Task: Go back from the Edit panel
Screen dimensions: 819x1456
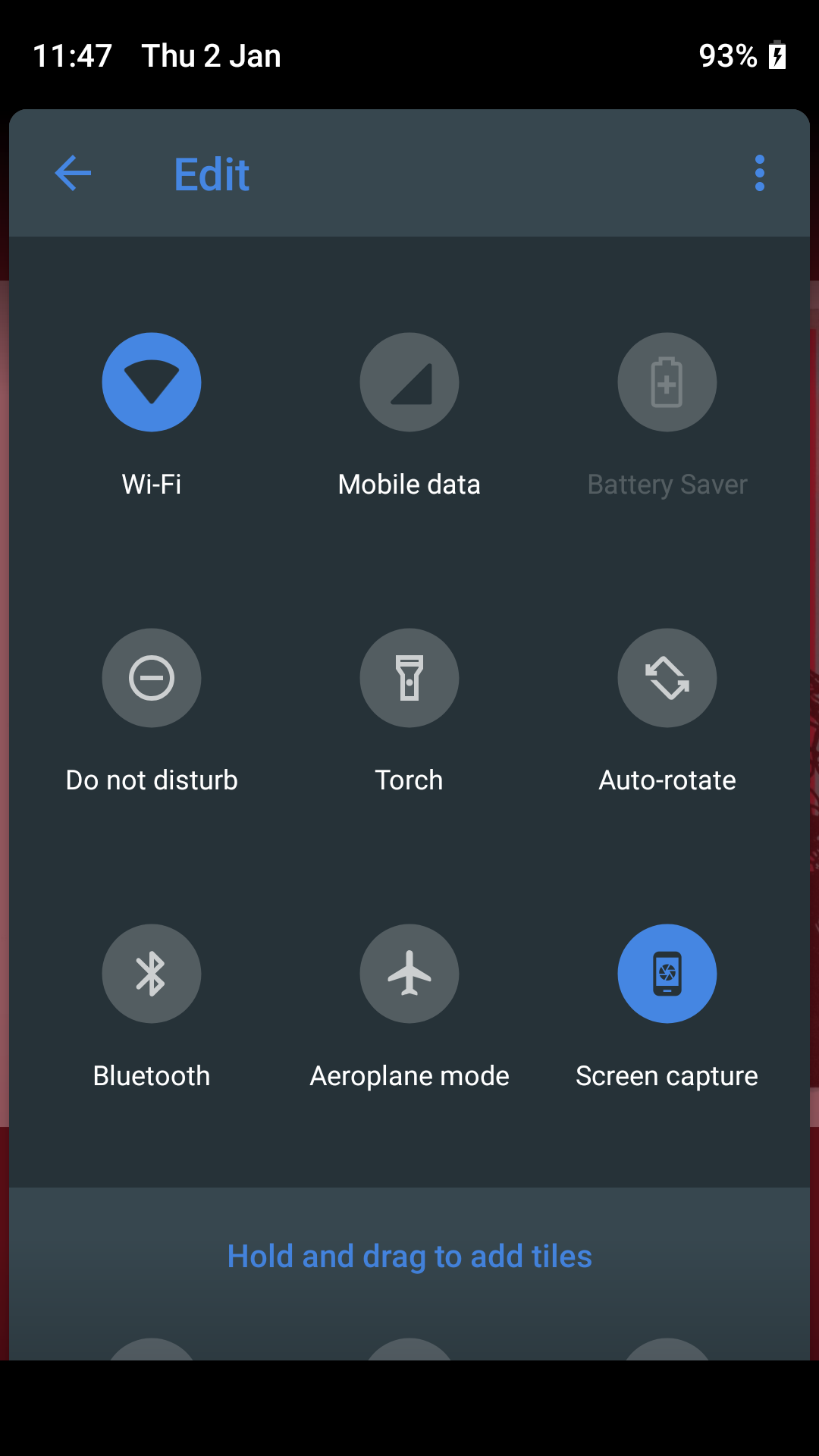Action: click(x=73, y=174)
